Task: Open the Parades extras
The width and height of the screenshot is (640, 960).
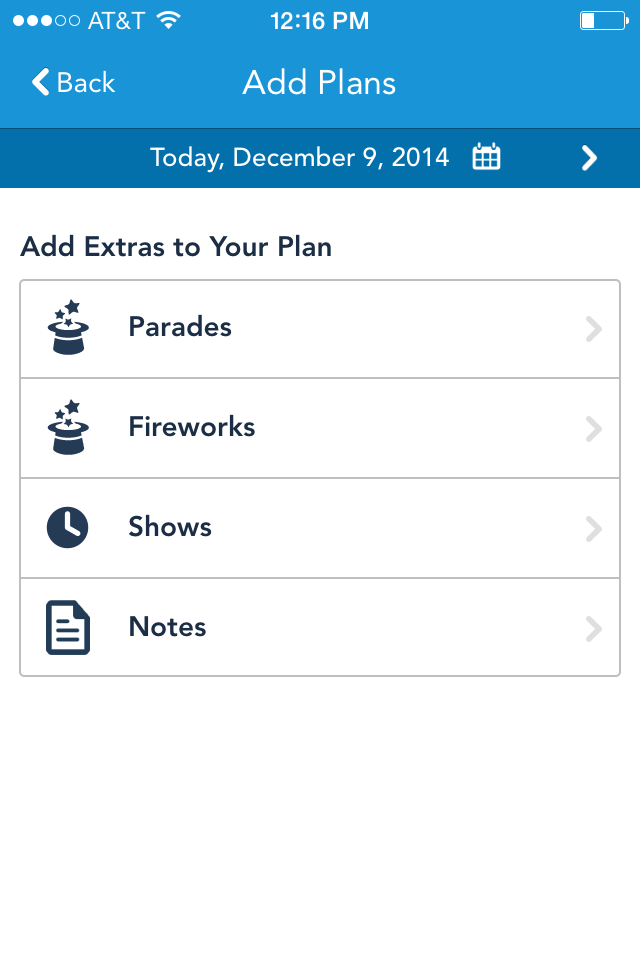Action: pyautogui.click(x=320, y=328)
